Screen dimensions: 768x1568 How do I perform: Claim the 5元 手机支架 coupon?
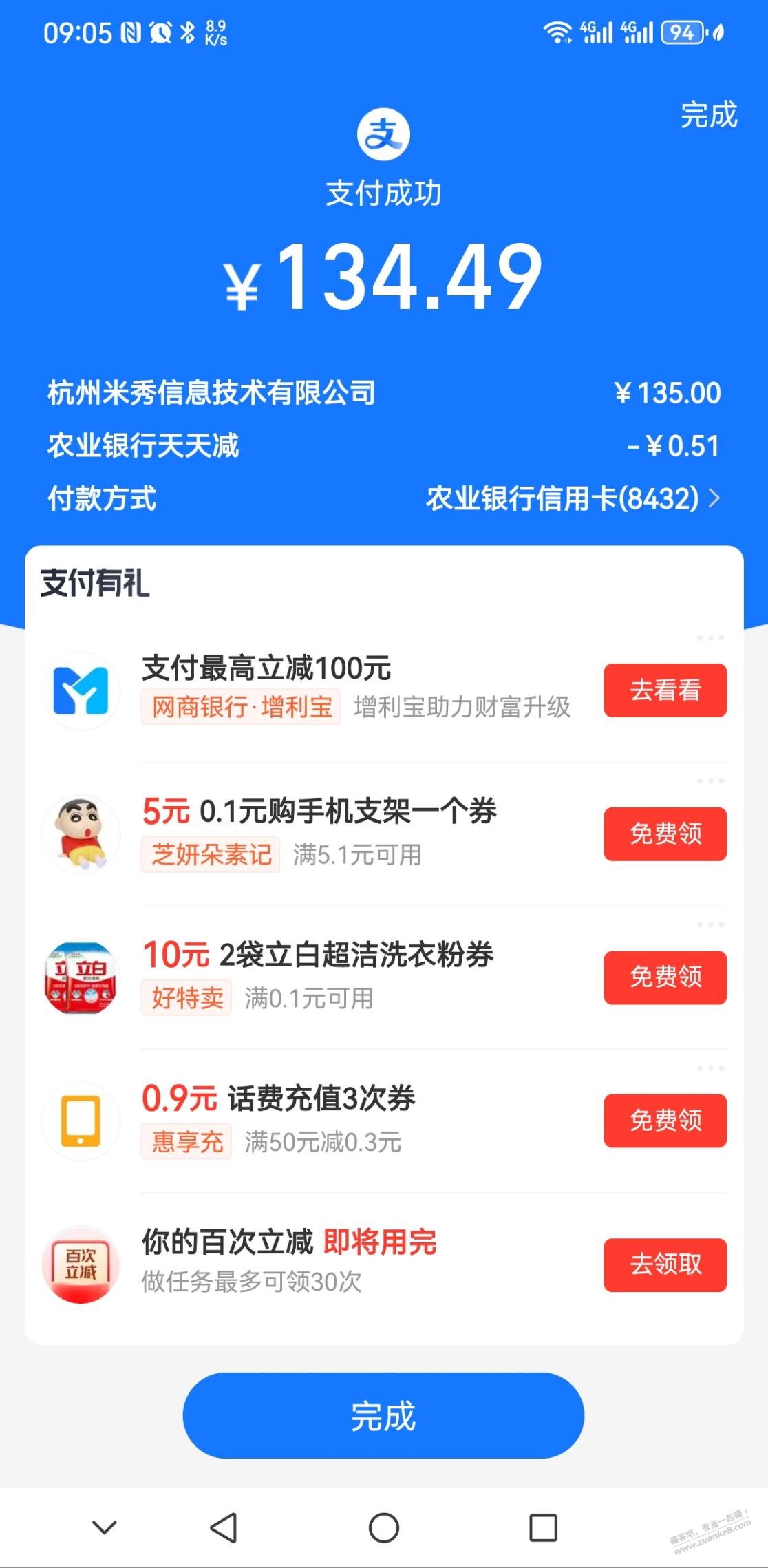point(665,834)
